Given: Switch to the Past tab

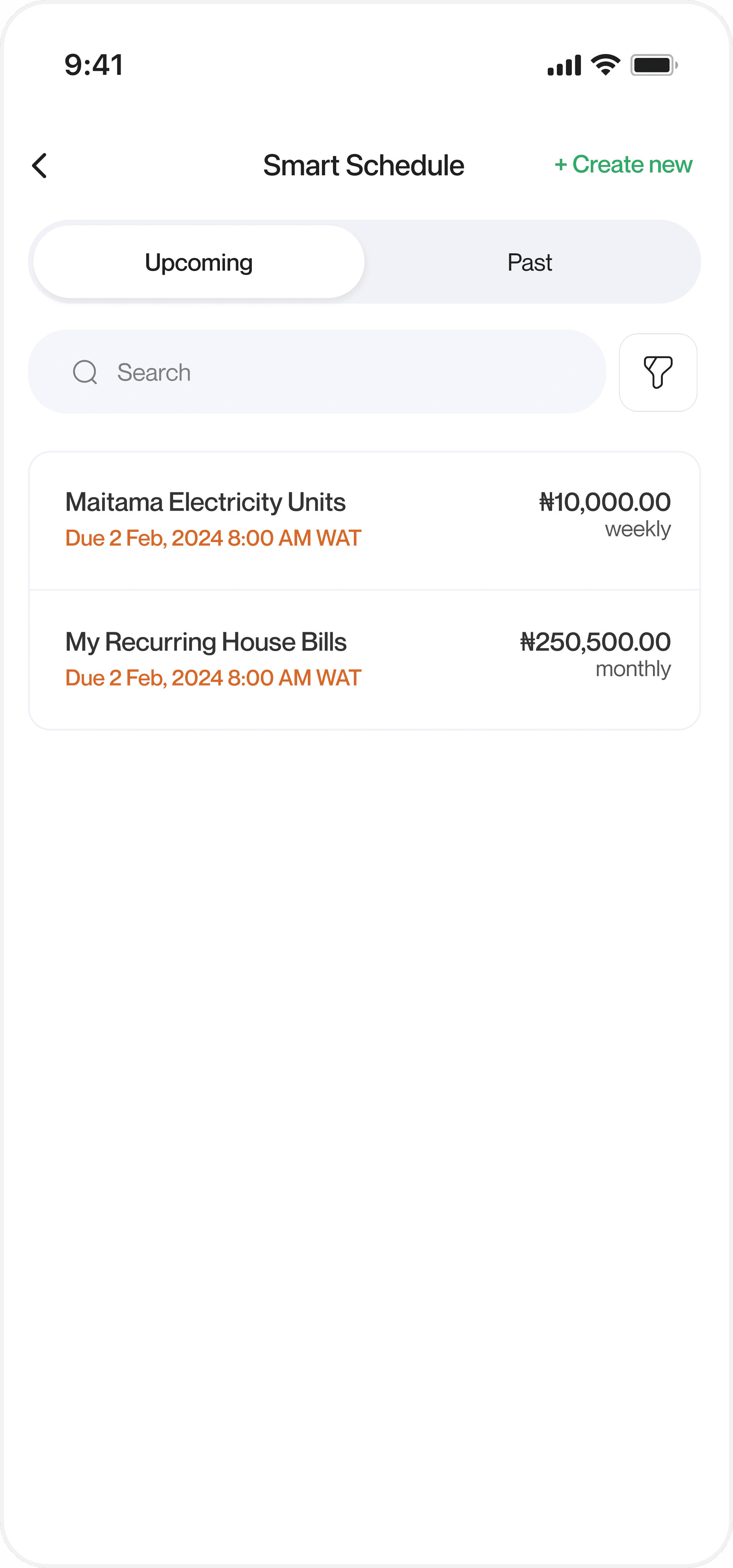Looking at the screenshot, I should [530, 262].
